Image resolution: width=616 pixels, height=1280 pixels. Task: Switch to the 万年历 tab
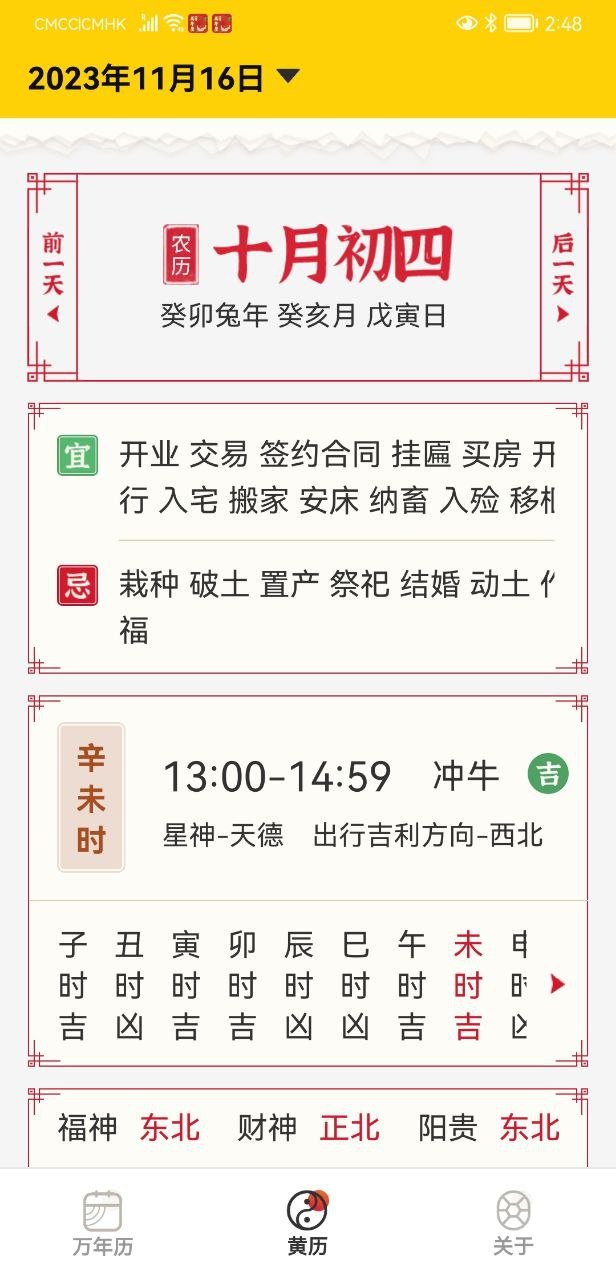coord(102,1222)
